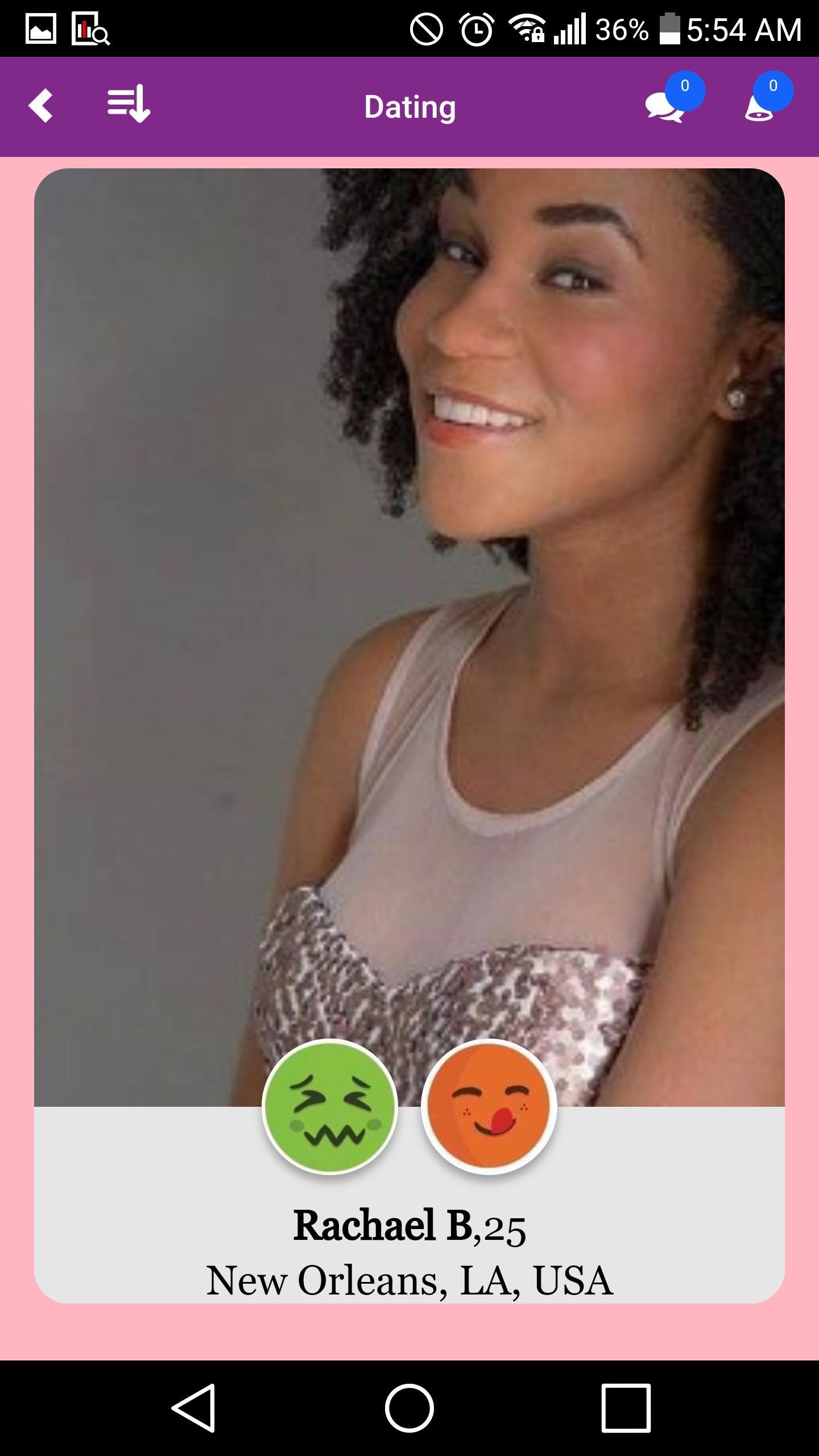Tap the Wi-Fi status indicator
This screenshot has width=819, height=1456.
pos(526,28)
